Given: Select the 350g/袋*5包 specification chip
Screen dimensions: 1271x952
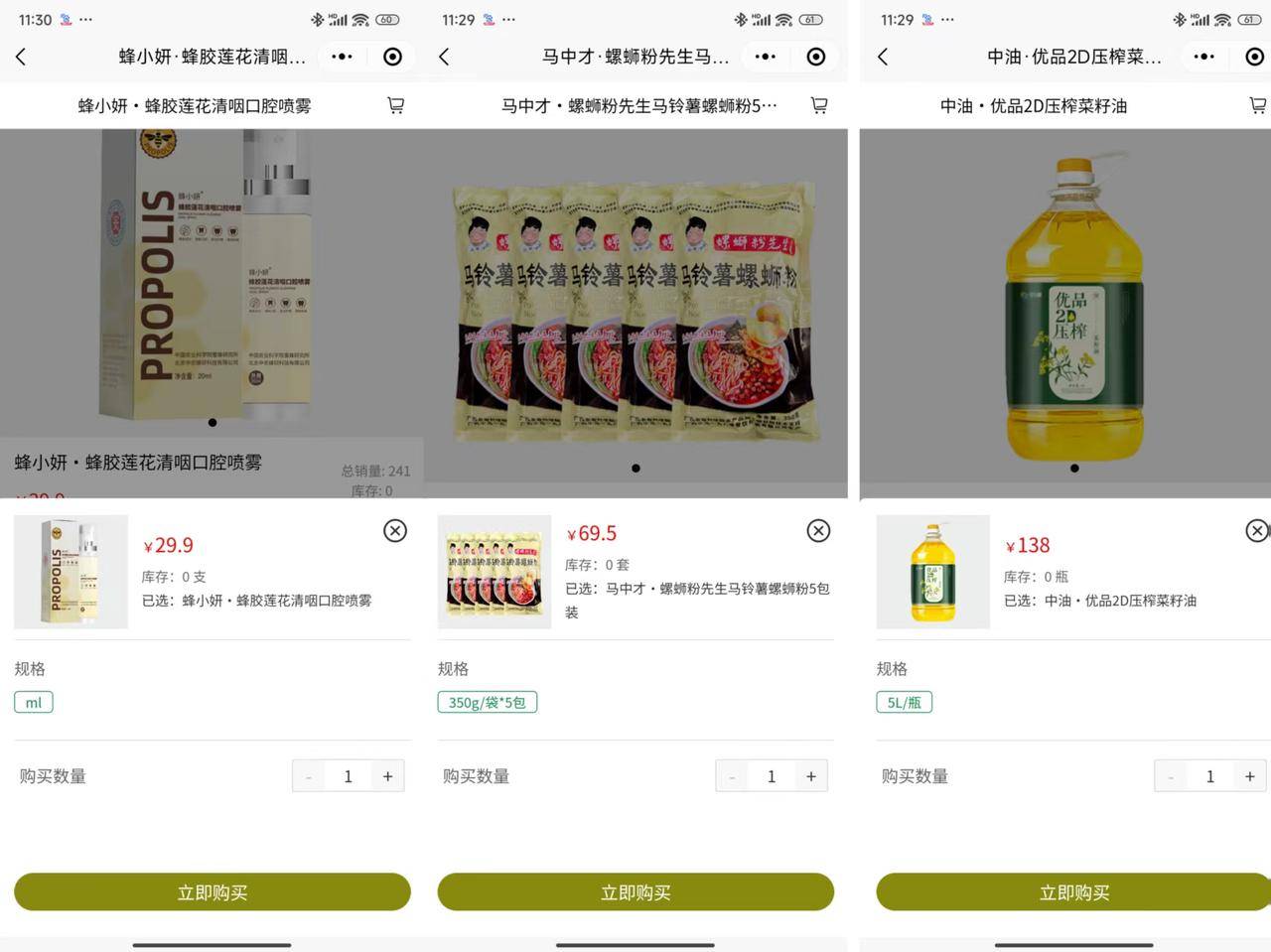Looking at the screenshot, I should [487, 703].
